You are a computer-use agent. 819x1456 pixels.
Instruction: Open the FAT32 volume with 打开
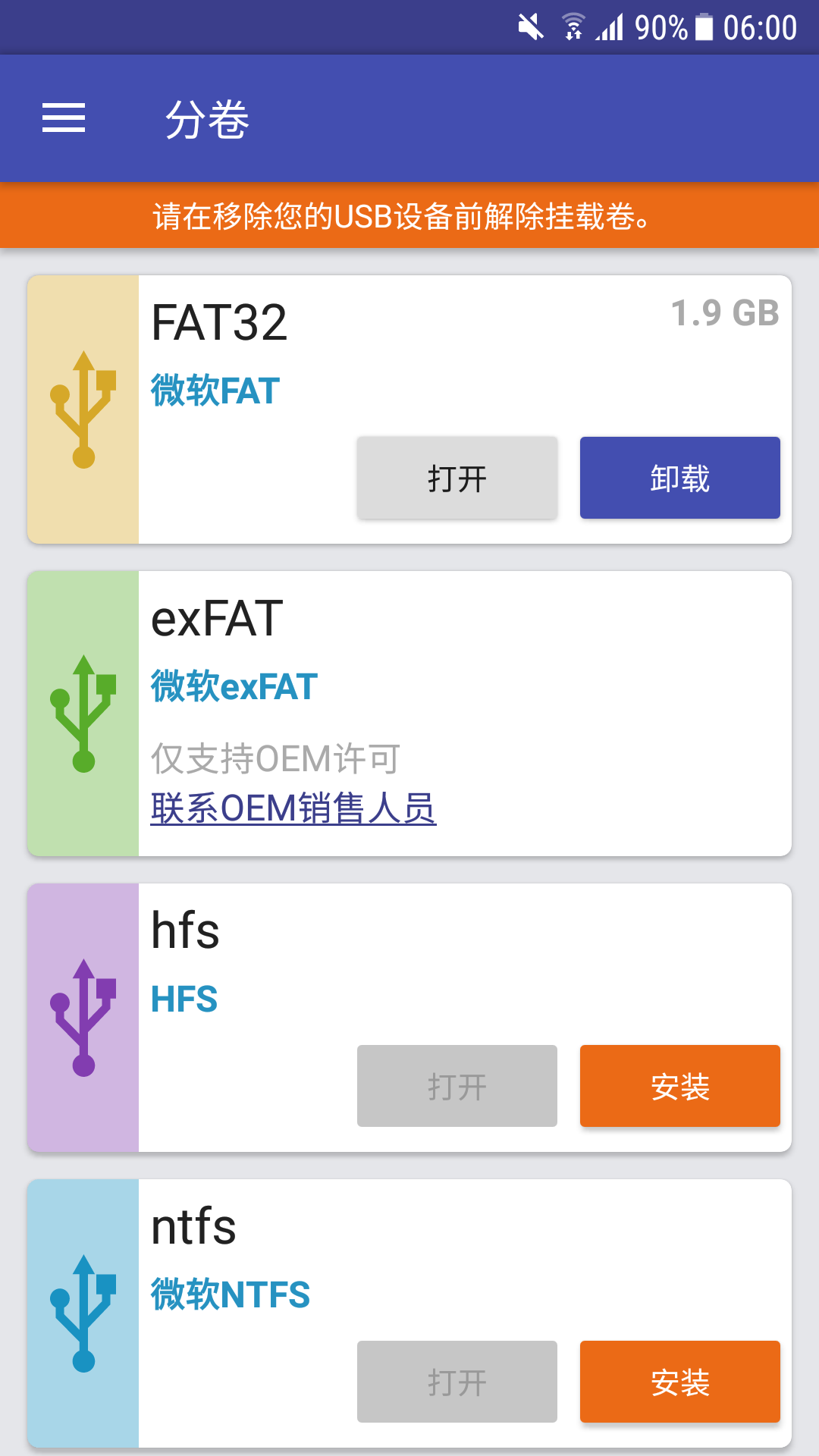pyautogui.click(x=457, y=478)
